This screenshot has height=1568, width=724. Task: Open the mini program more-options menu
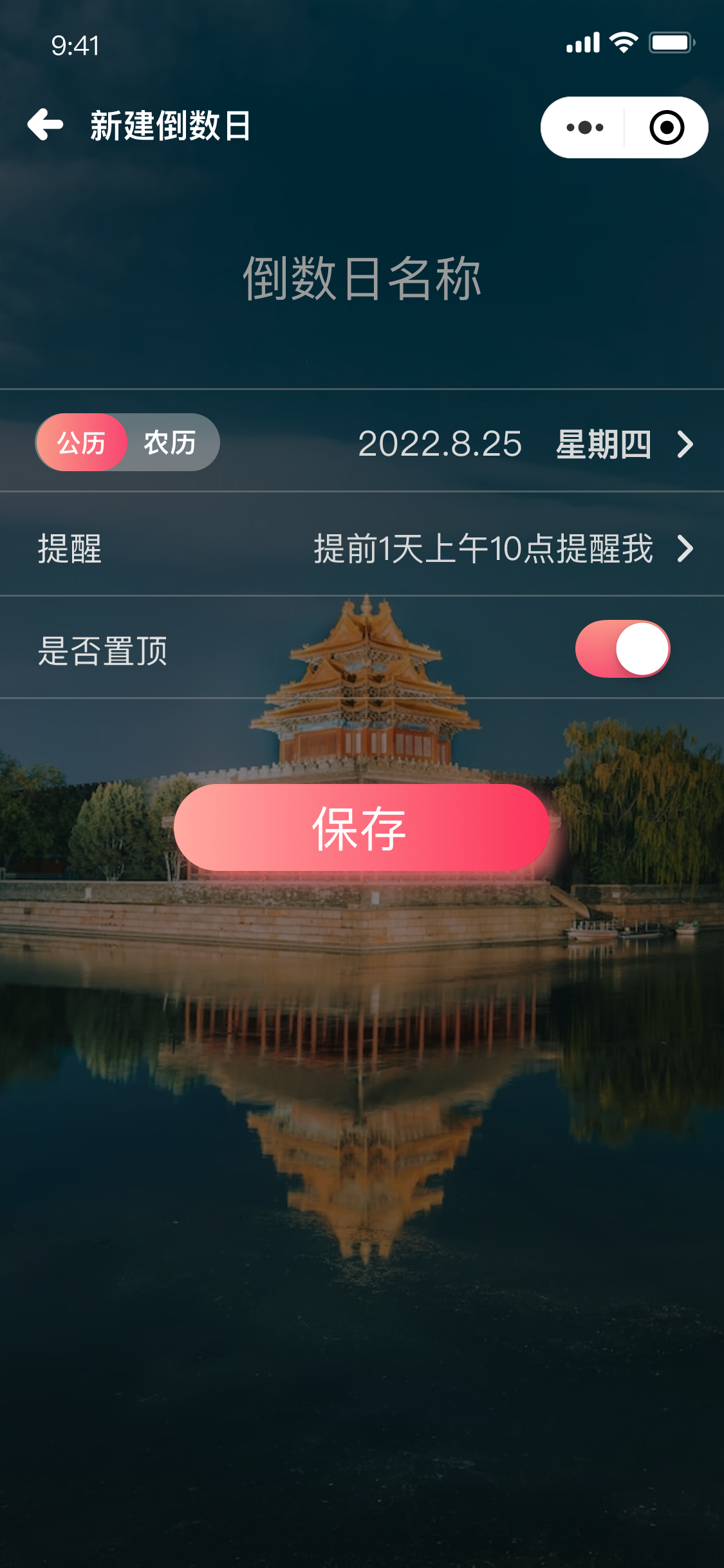pyautogui.click(x=584, y=127)
